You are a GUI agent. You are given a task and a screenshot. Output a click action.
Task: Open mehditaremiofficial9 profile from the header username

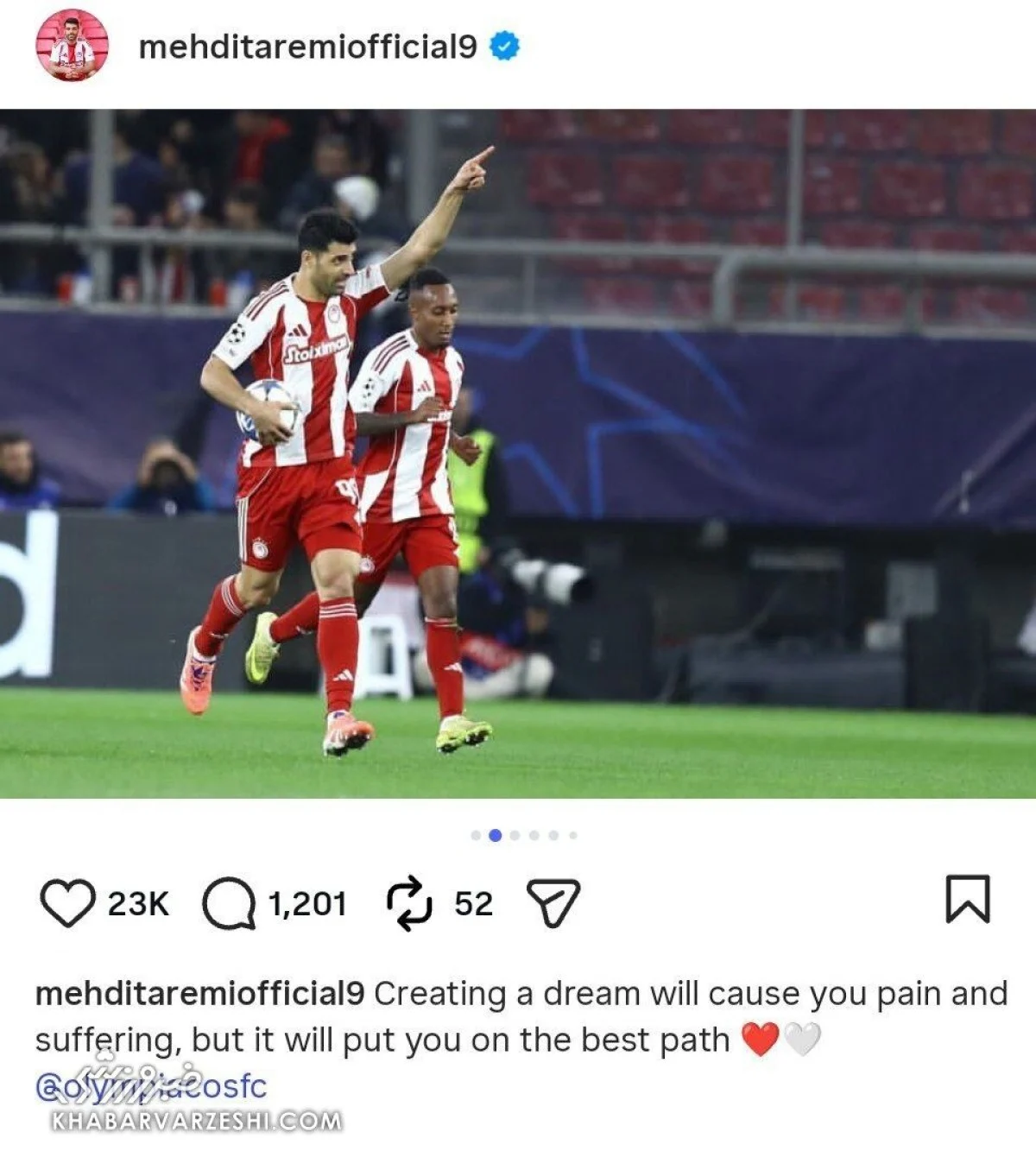[307, 47]
